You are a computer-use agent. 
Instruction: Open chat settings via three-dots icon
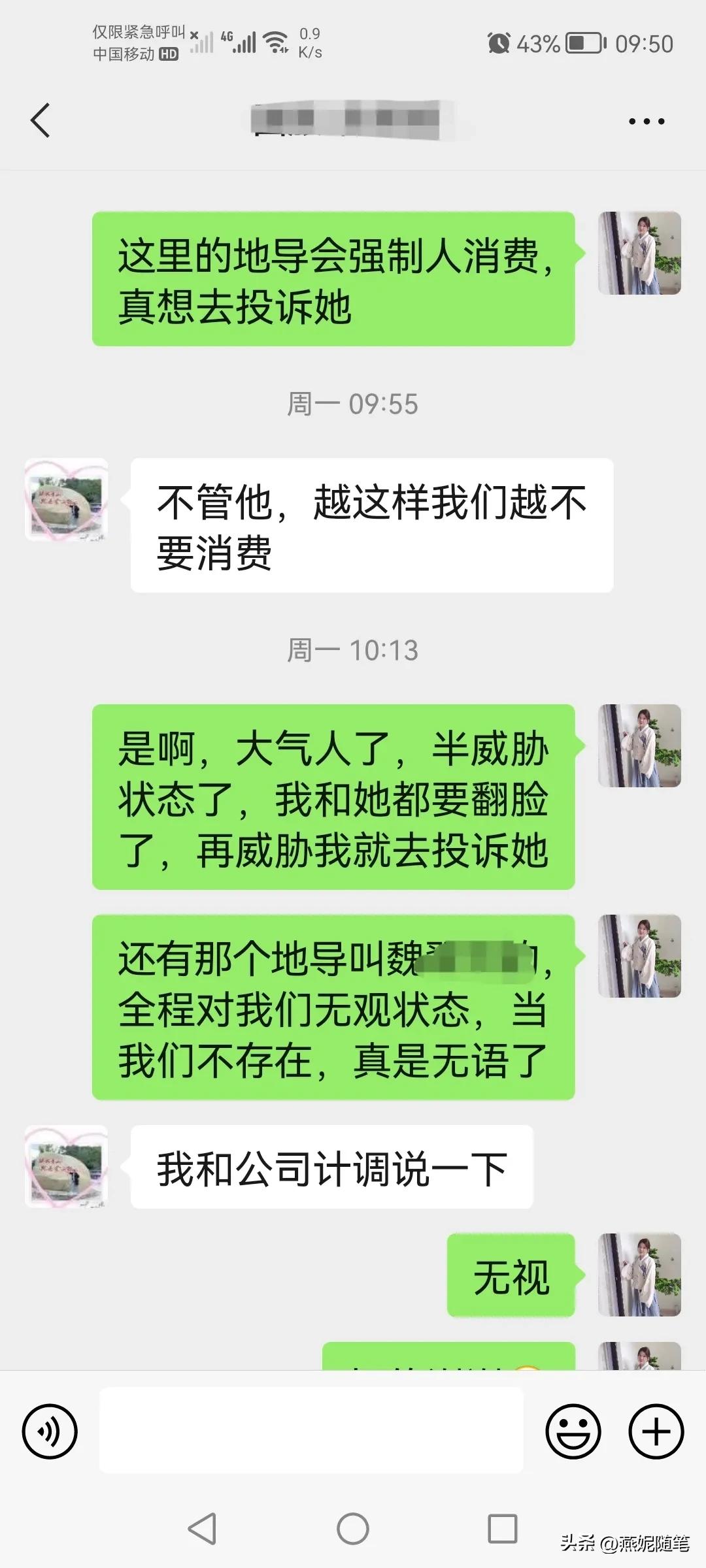[x=646, y=120]
